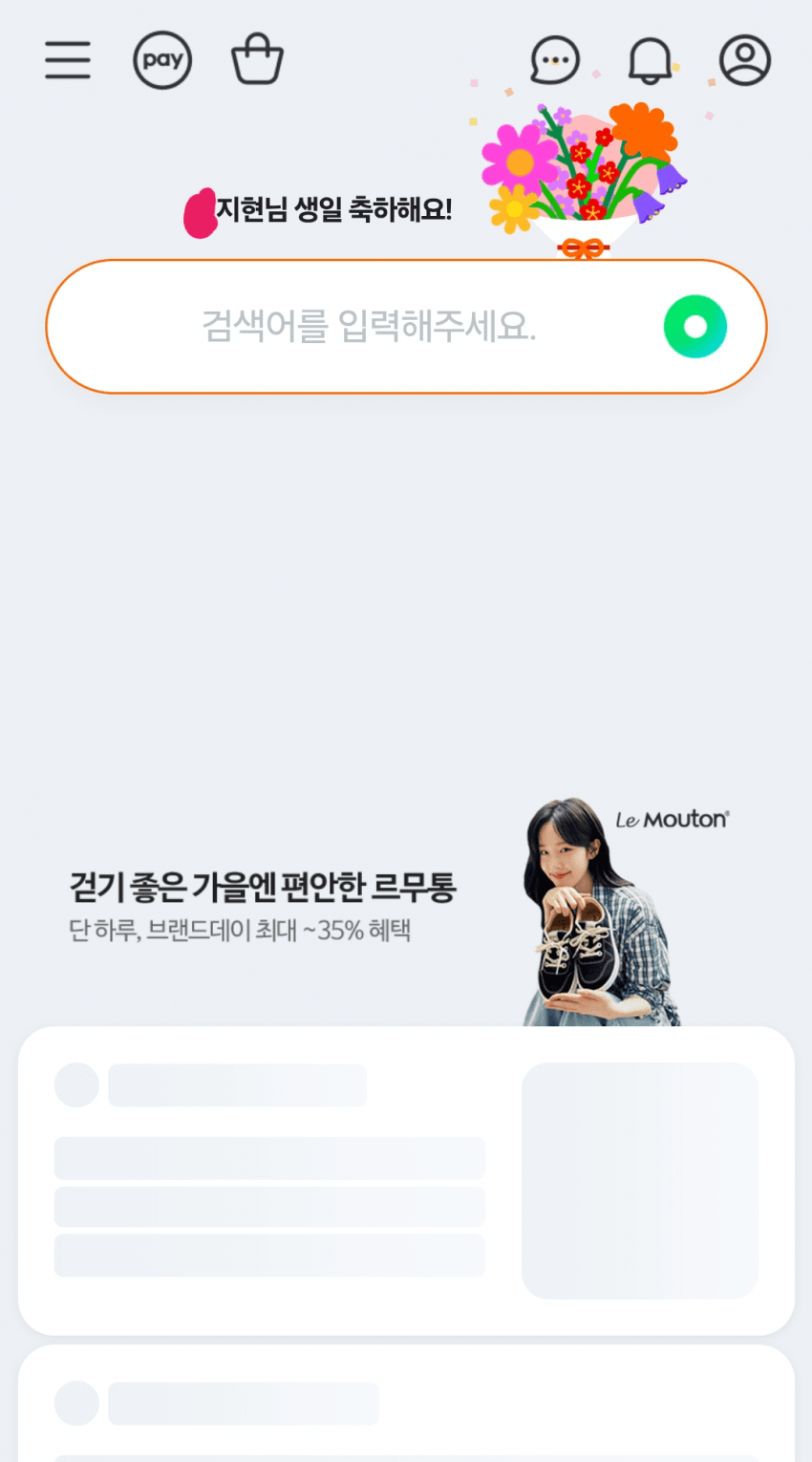This screenshot has height=1462, width=812.
Task: Open the shopping bag icon
Action: point(257,60)
